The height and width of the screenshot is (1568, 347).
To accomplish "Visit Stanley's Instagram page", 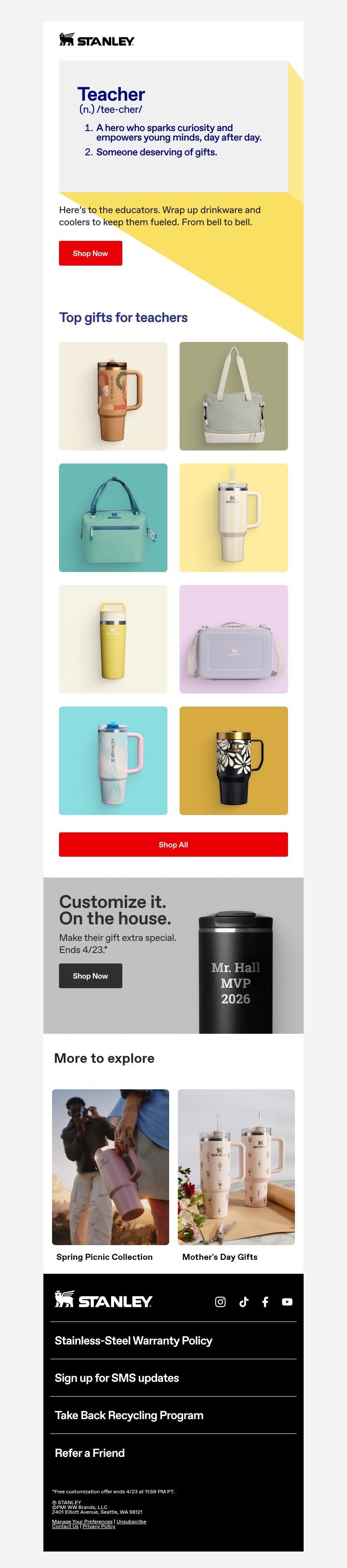I will pyautogui.click(x=220, y=1302).
